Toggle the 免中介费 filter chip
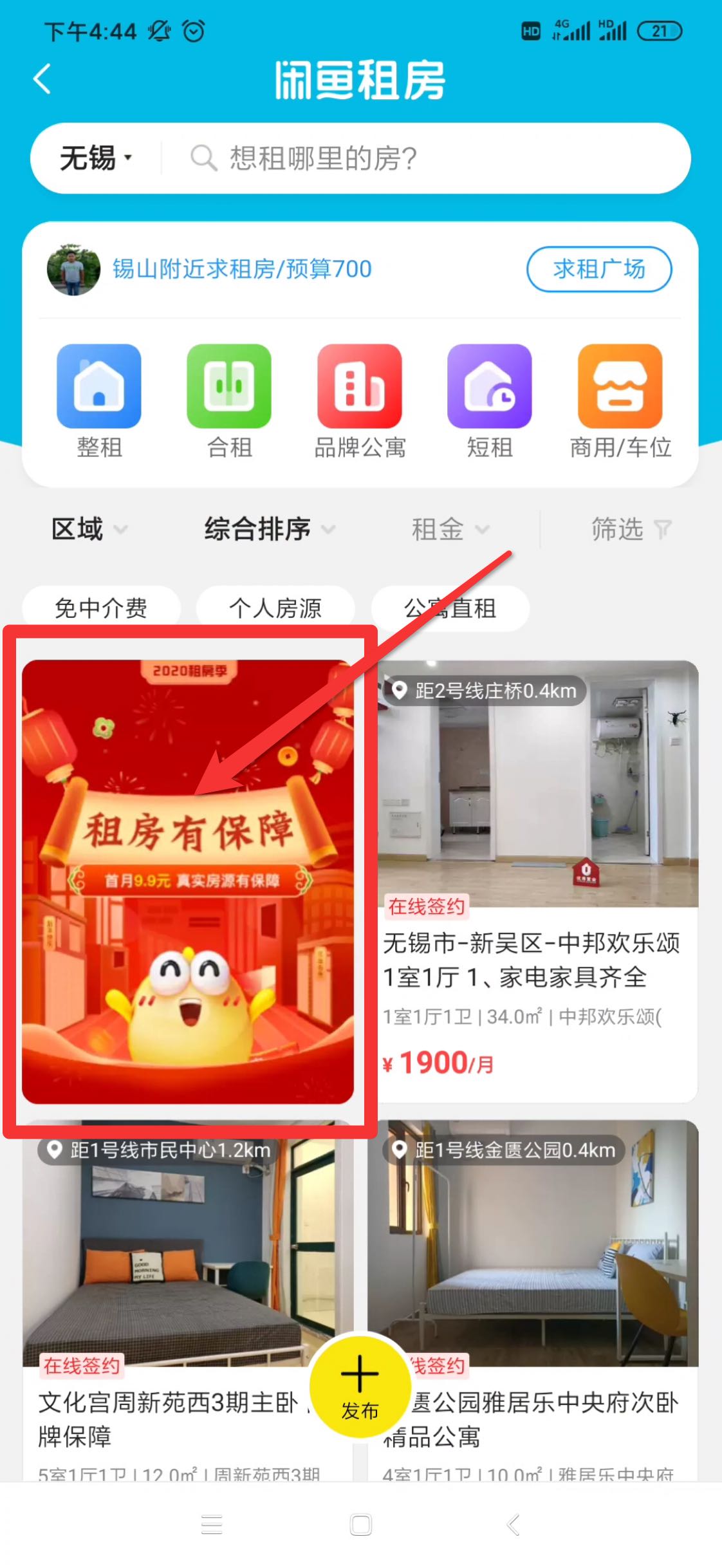 pos(103,608)
